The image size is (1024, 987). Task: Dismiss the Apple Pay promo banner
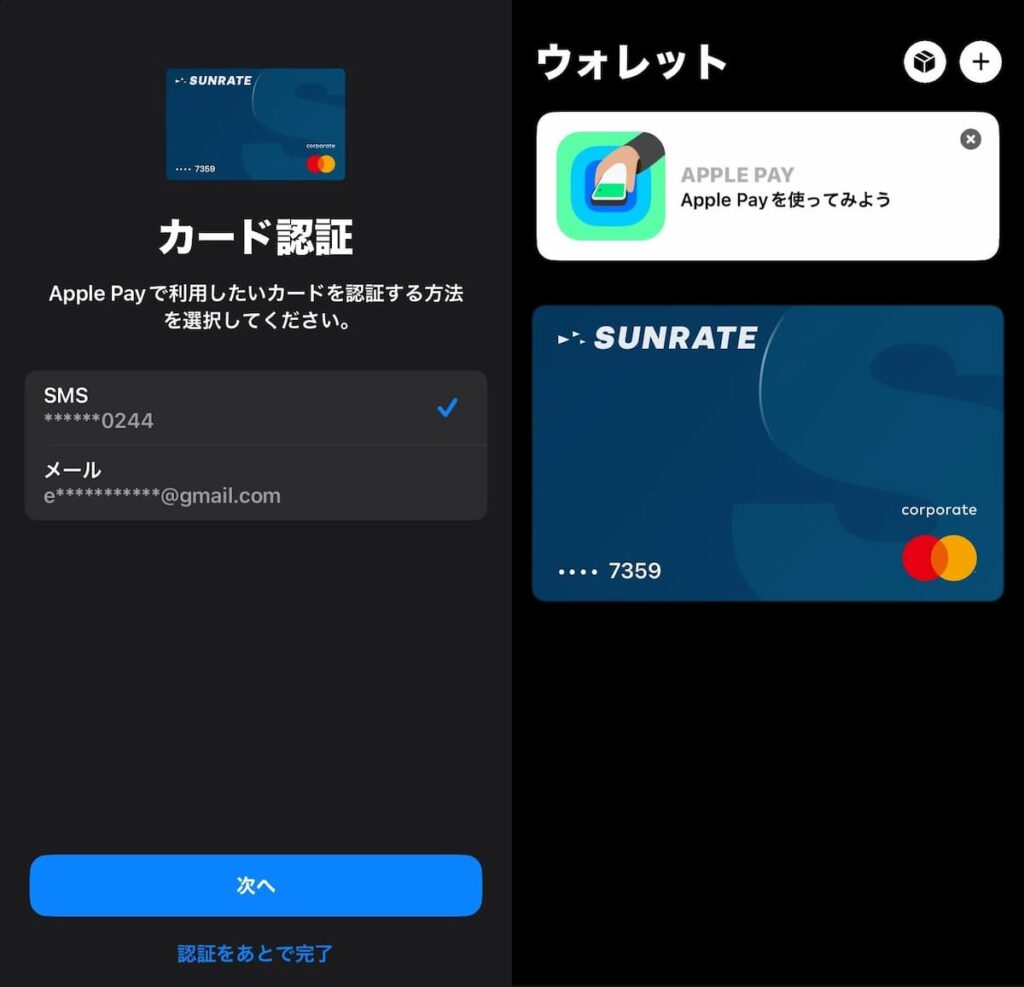click(x=970, y=139)
